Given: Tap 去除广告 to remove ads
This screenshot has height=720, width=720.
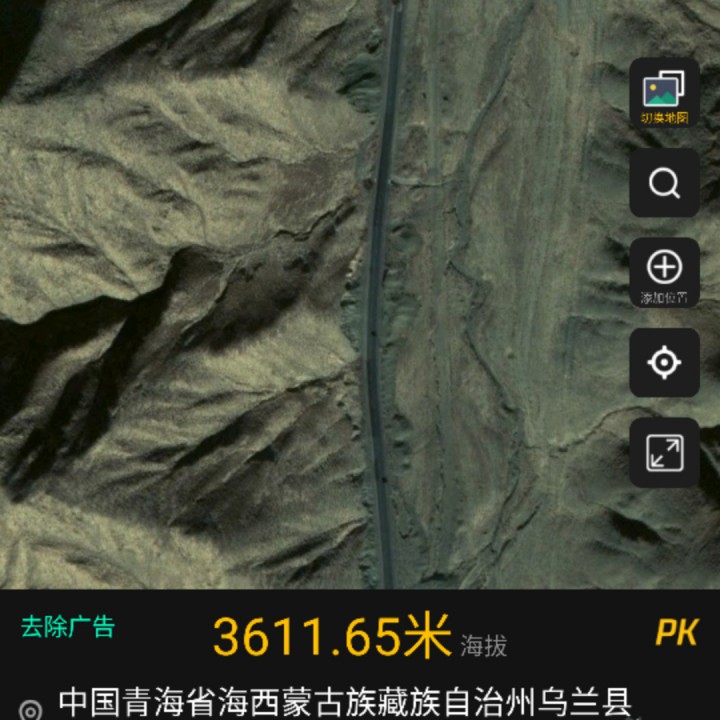Looking at the screenshot, I should tap(68, 628).
